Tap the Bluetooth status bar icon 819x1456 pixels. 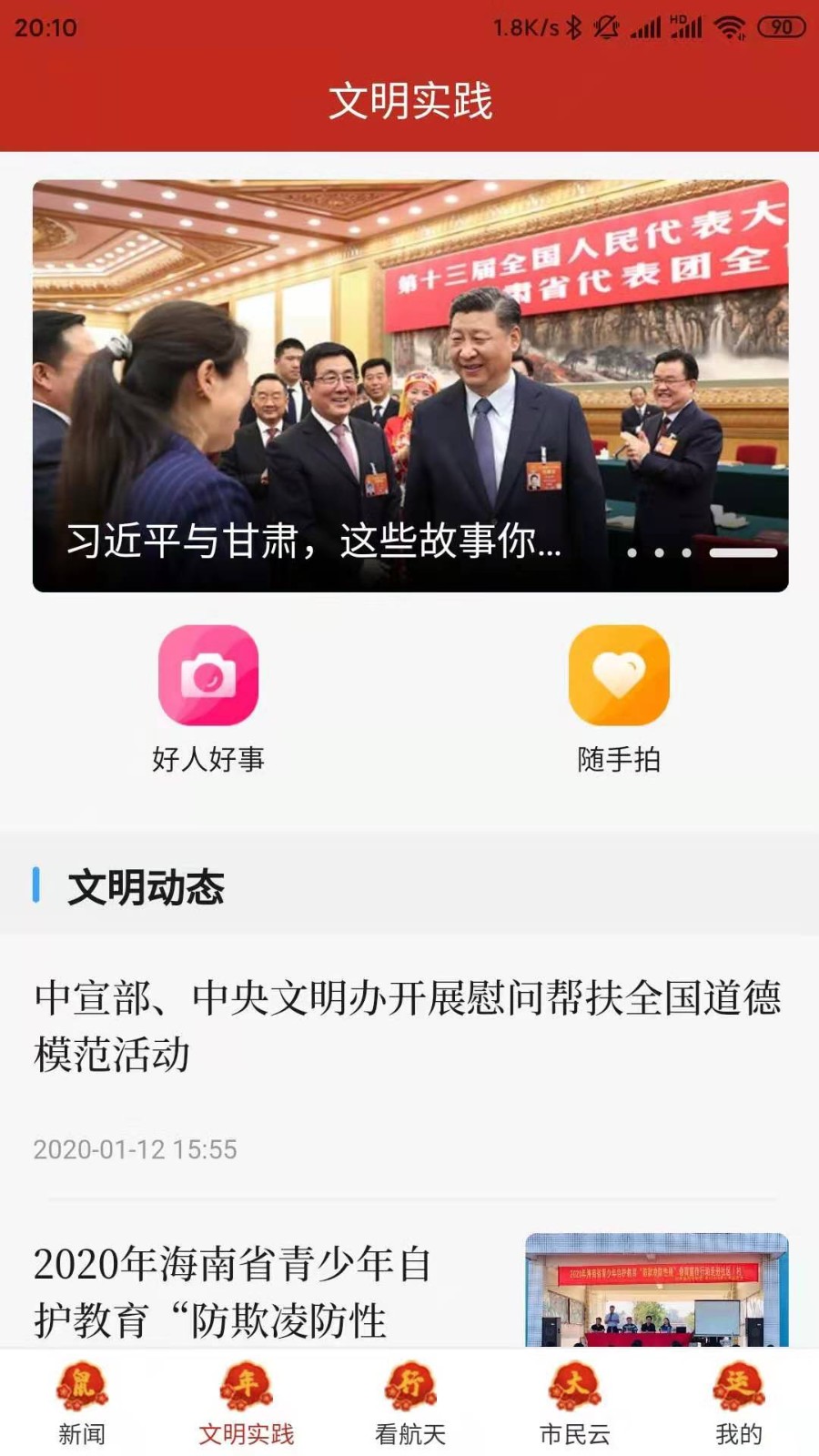[x=572, y=27]
